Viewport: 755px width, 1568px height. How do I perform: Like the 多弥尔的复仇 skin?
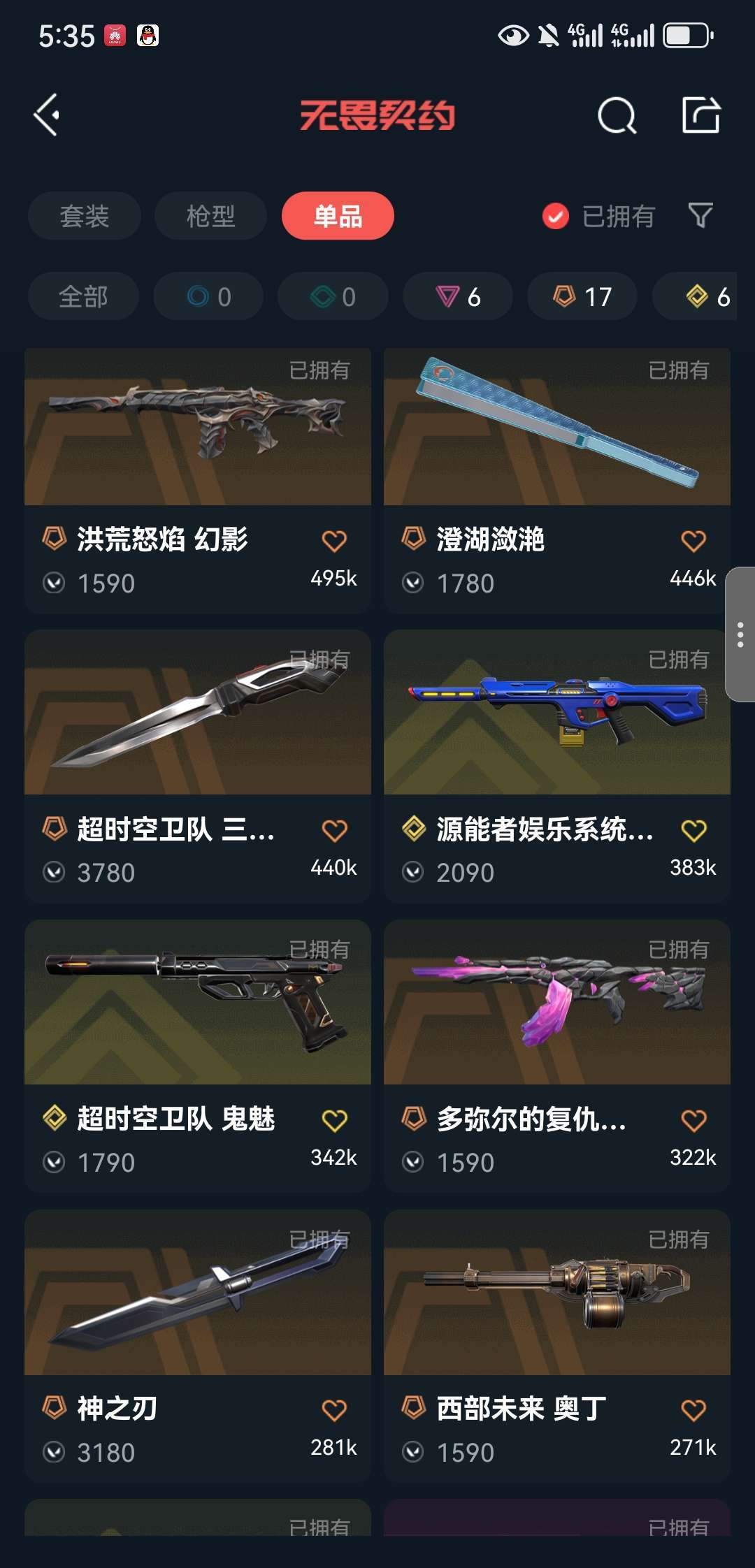pos(693,1121)
